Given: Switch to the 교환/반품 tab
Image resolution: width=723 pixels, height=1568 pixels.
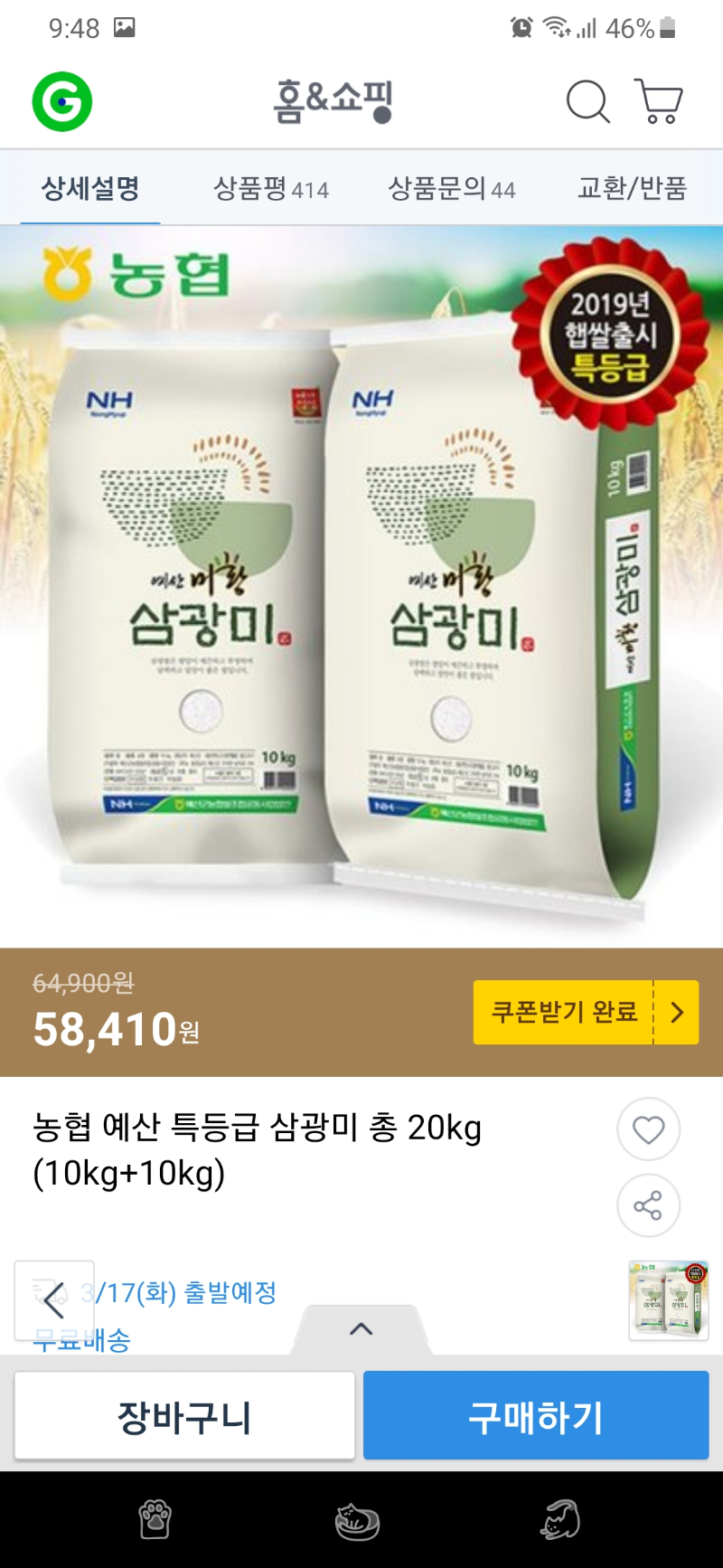Looking at the screenshot, I should (x=632, y=188).
